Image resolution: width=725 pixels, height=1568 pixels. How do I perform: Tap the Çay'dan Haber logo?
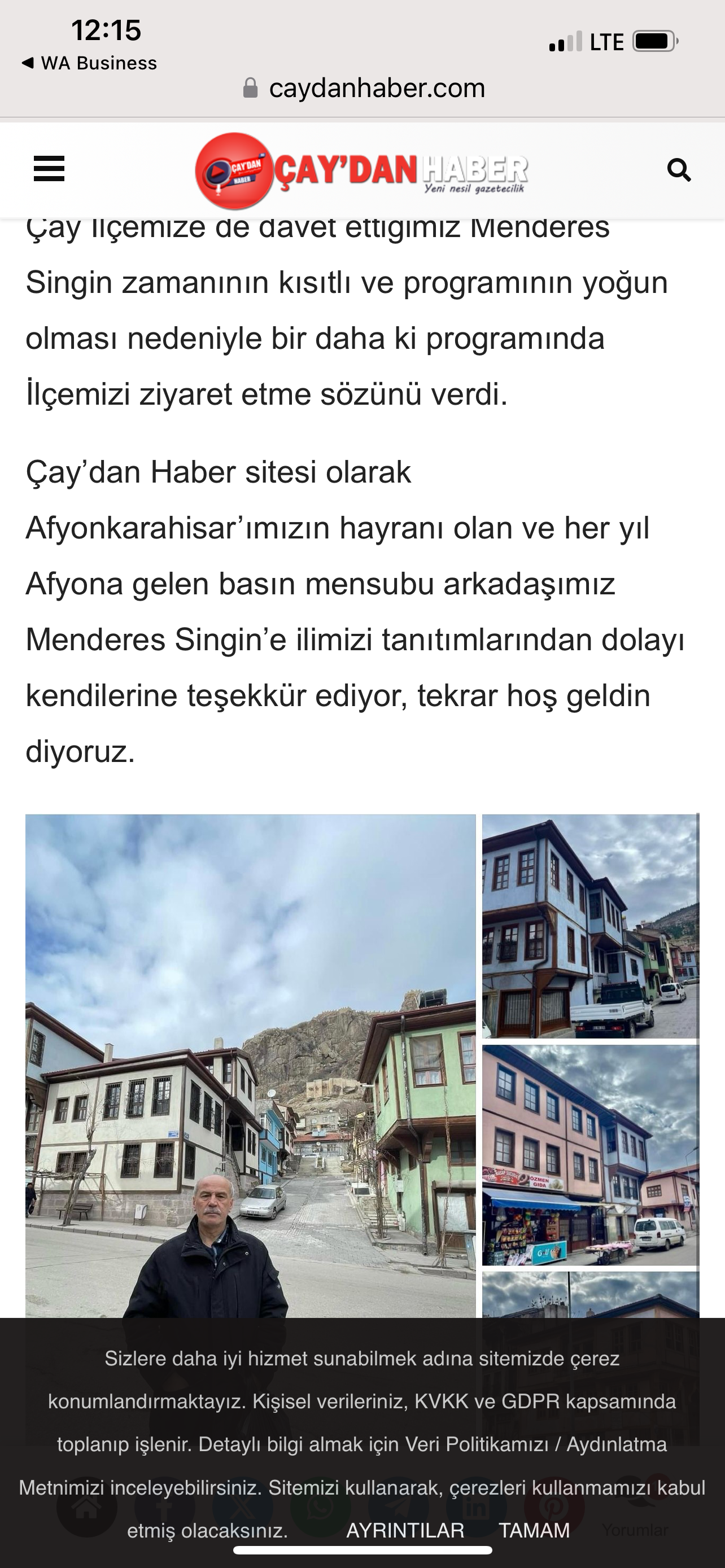tap(361, 170)
